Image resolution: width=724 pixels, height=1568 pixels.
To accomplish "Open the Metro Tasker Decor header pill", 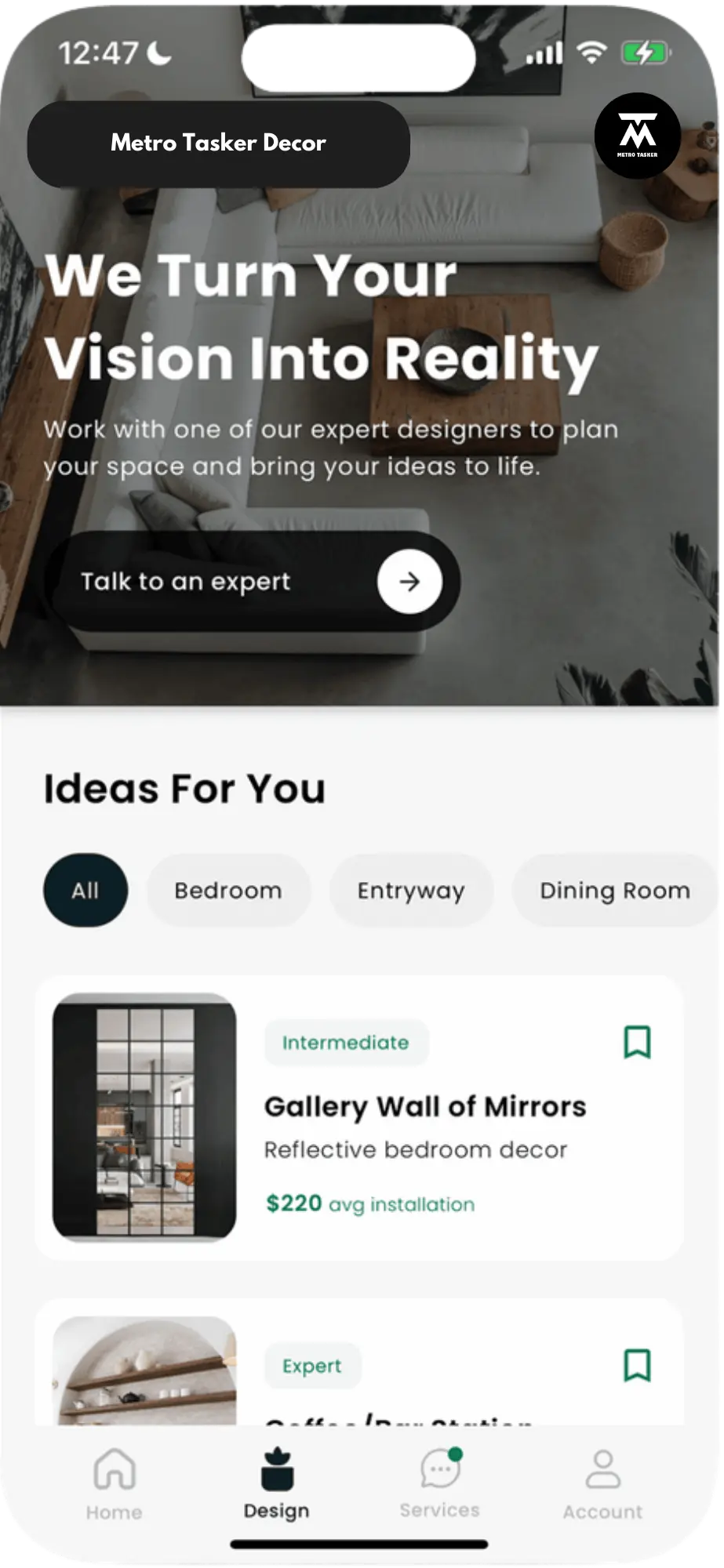I will (x=218, y=143).
